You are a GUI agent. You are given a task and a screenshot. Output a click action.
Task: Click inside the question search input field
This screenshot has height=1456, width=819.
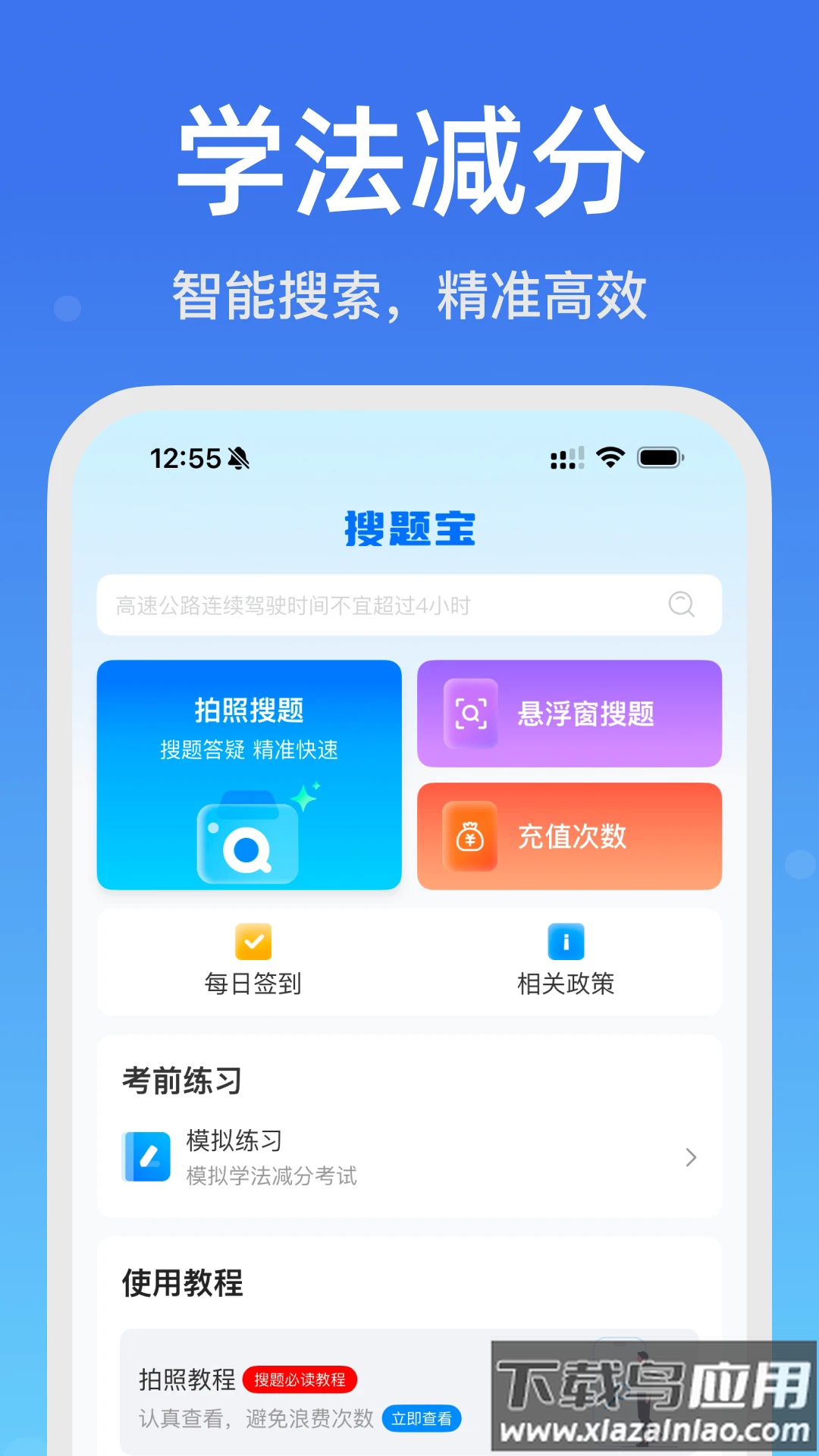coord(379,605)
